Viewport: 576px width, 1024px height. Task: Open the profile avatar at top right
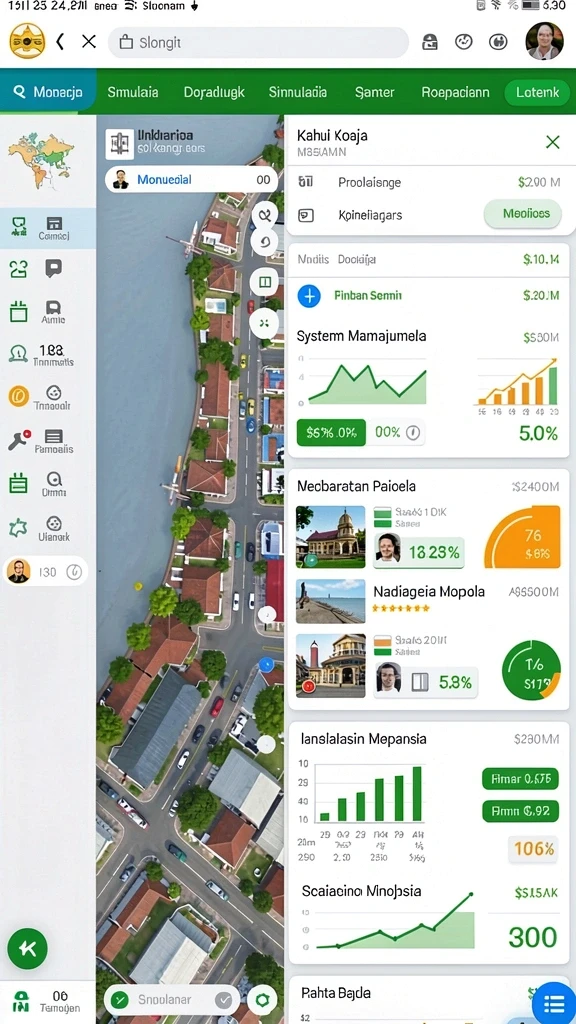point(544,42)
